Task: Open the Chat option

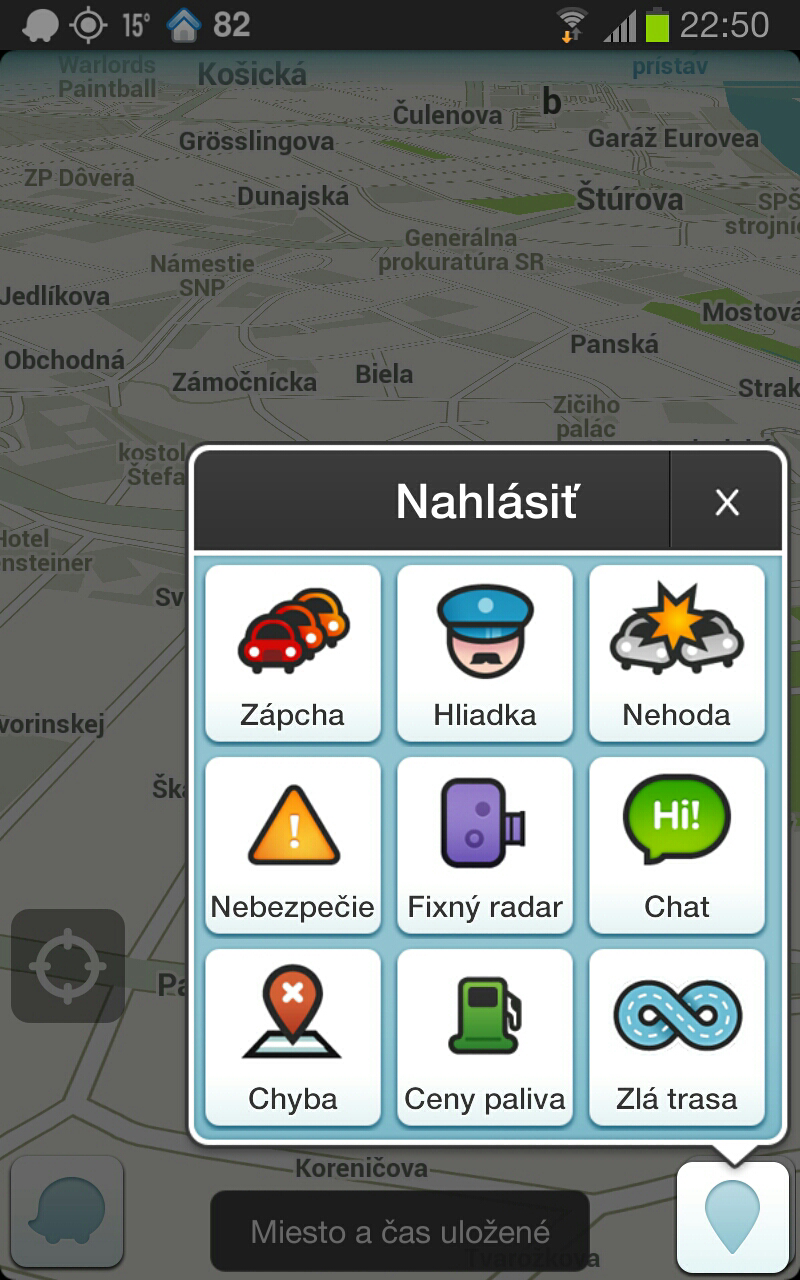Action: pos(677,845)
